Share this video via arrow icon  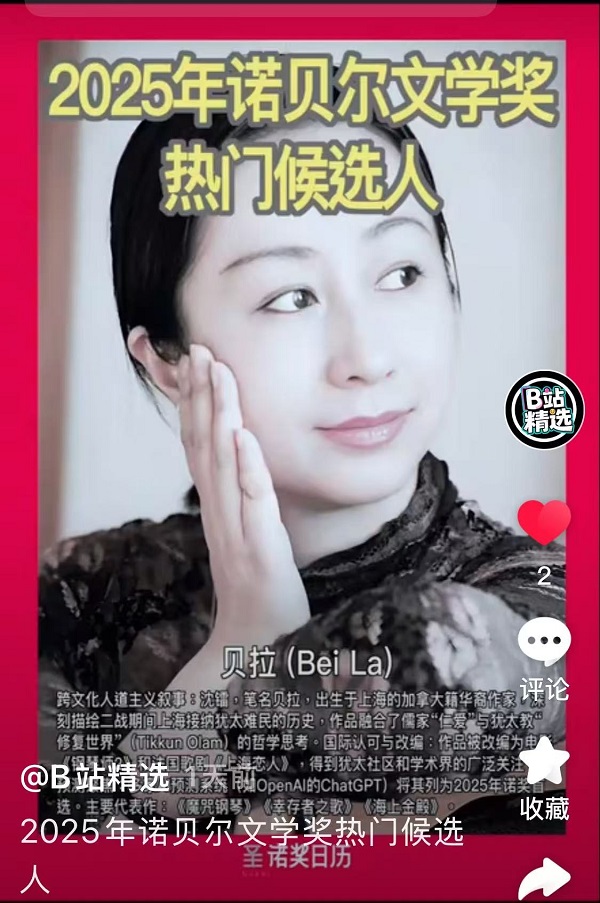[x=545, y=878]
